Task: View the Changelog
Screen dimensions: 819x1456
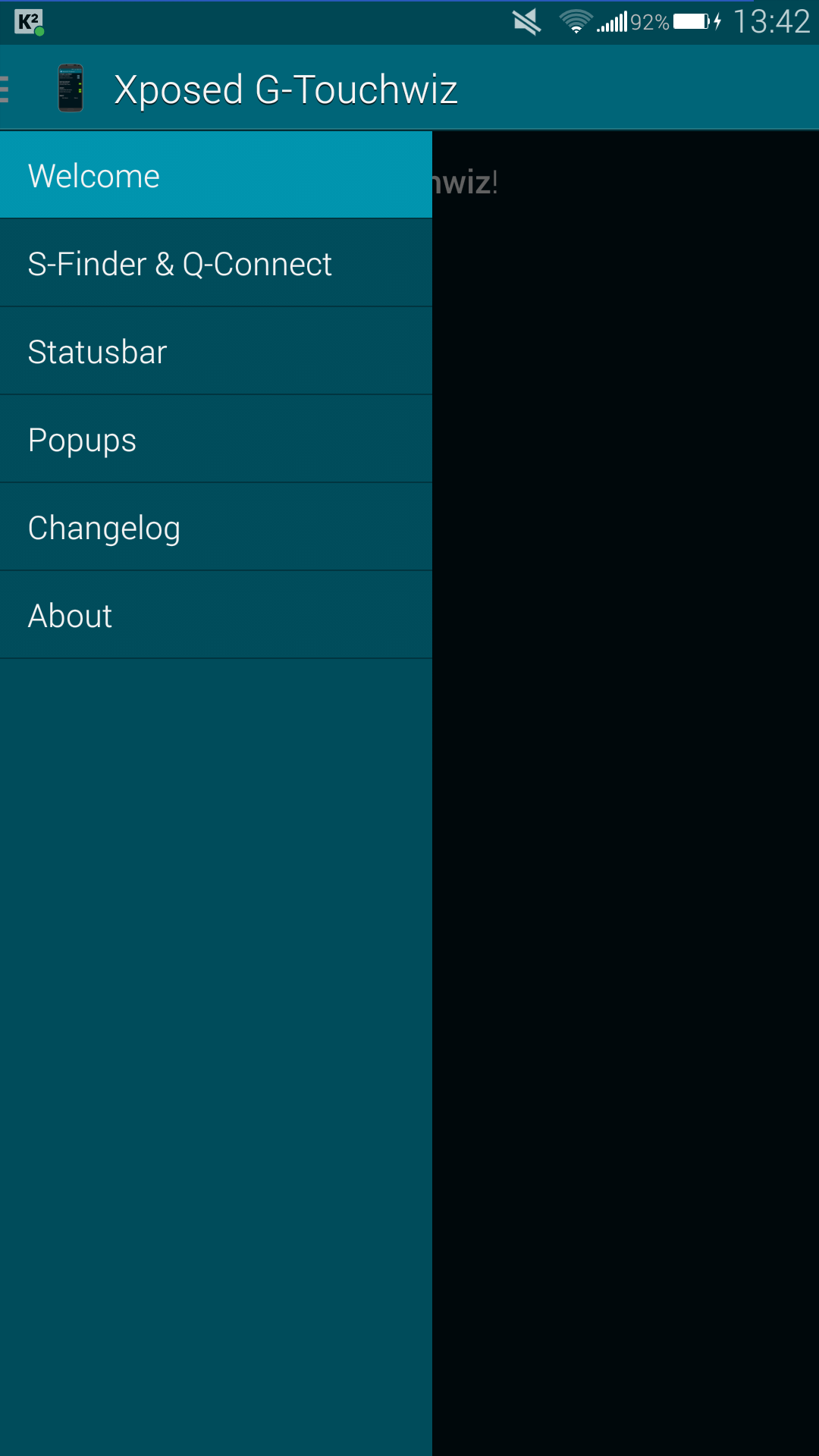Action: coord(216,527)
